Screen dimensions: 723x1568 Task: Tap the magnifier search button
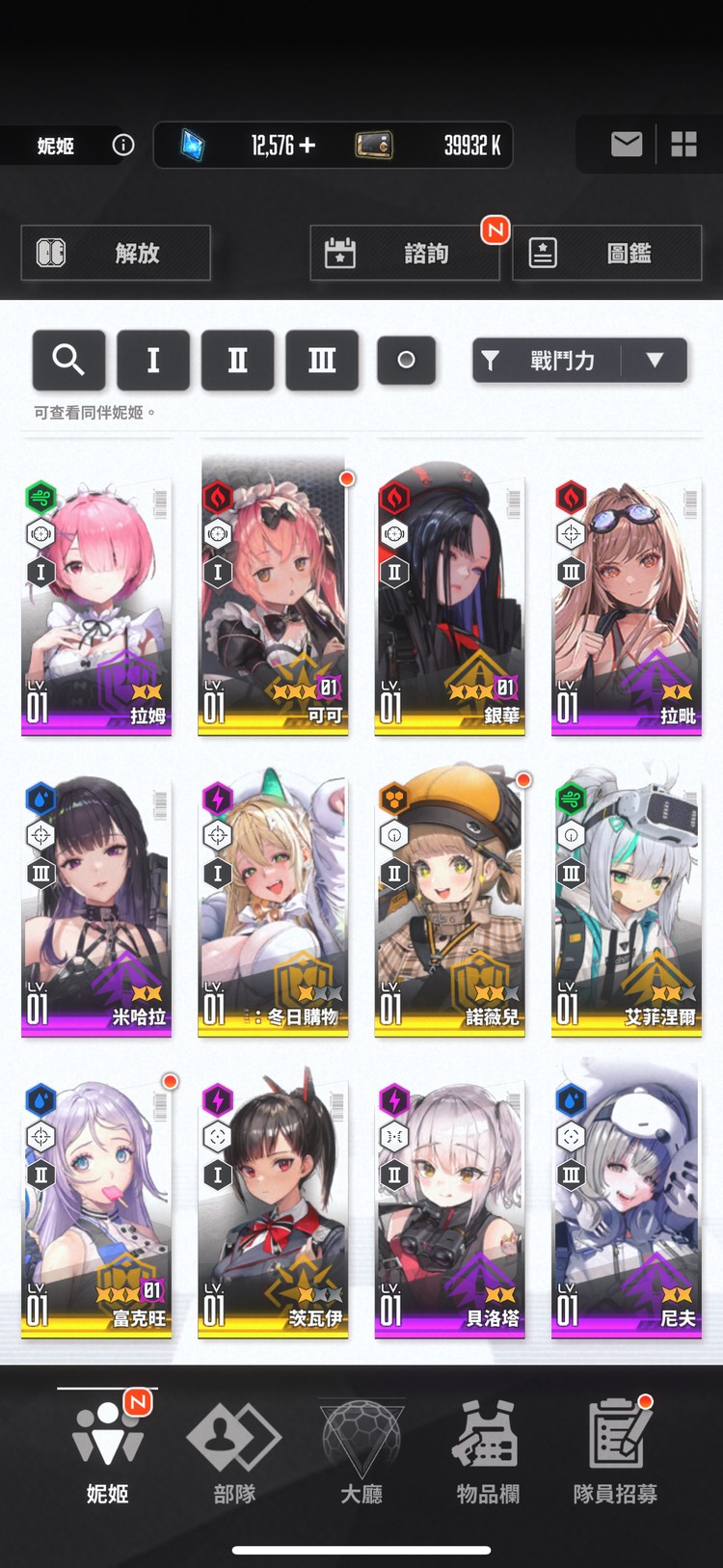point(68,361)
